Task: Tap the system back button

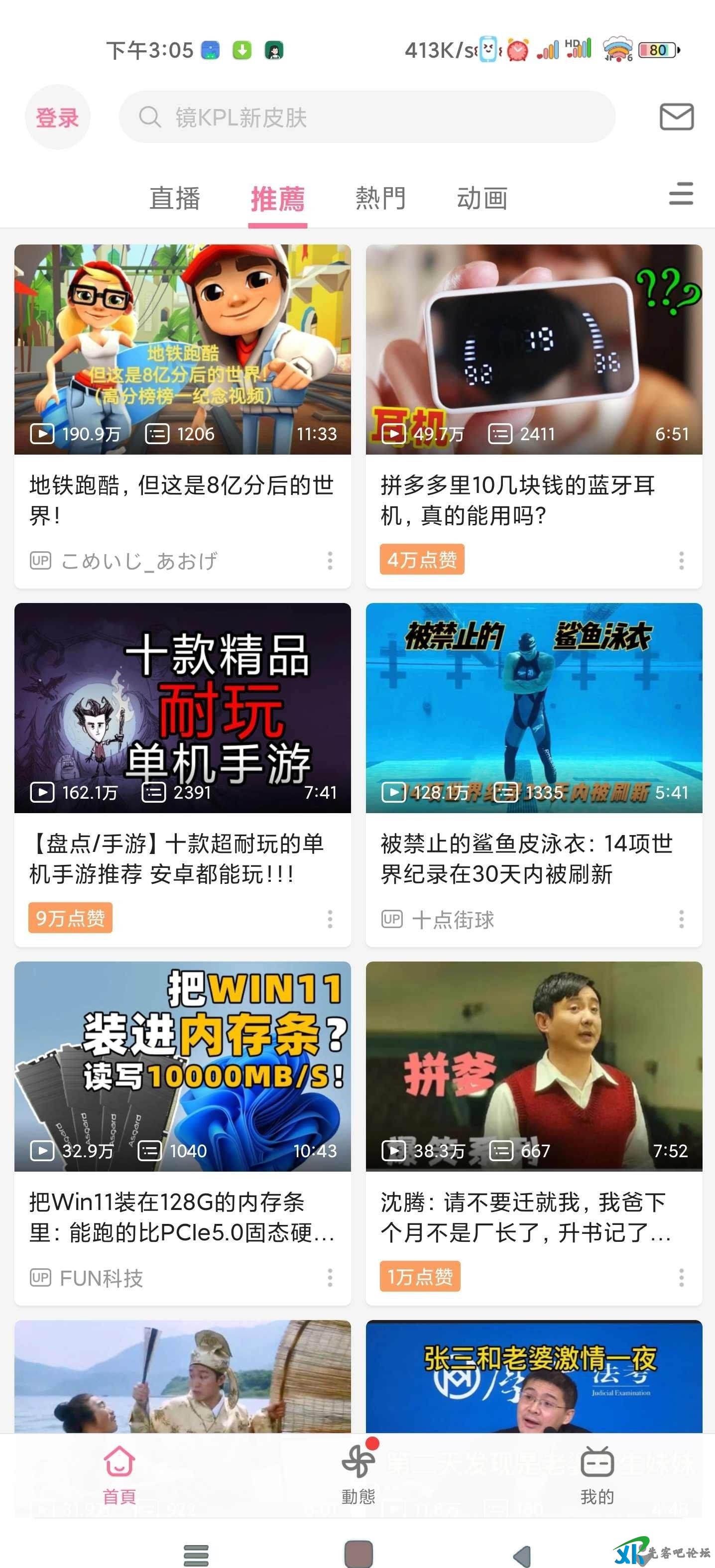Action: (522, 1554)
